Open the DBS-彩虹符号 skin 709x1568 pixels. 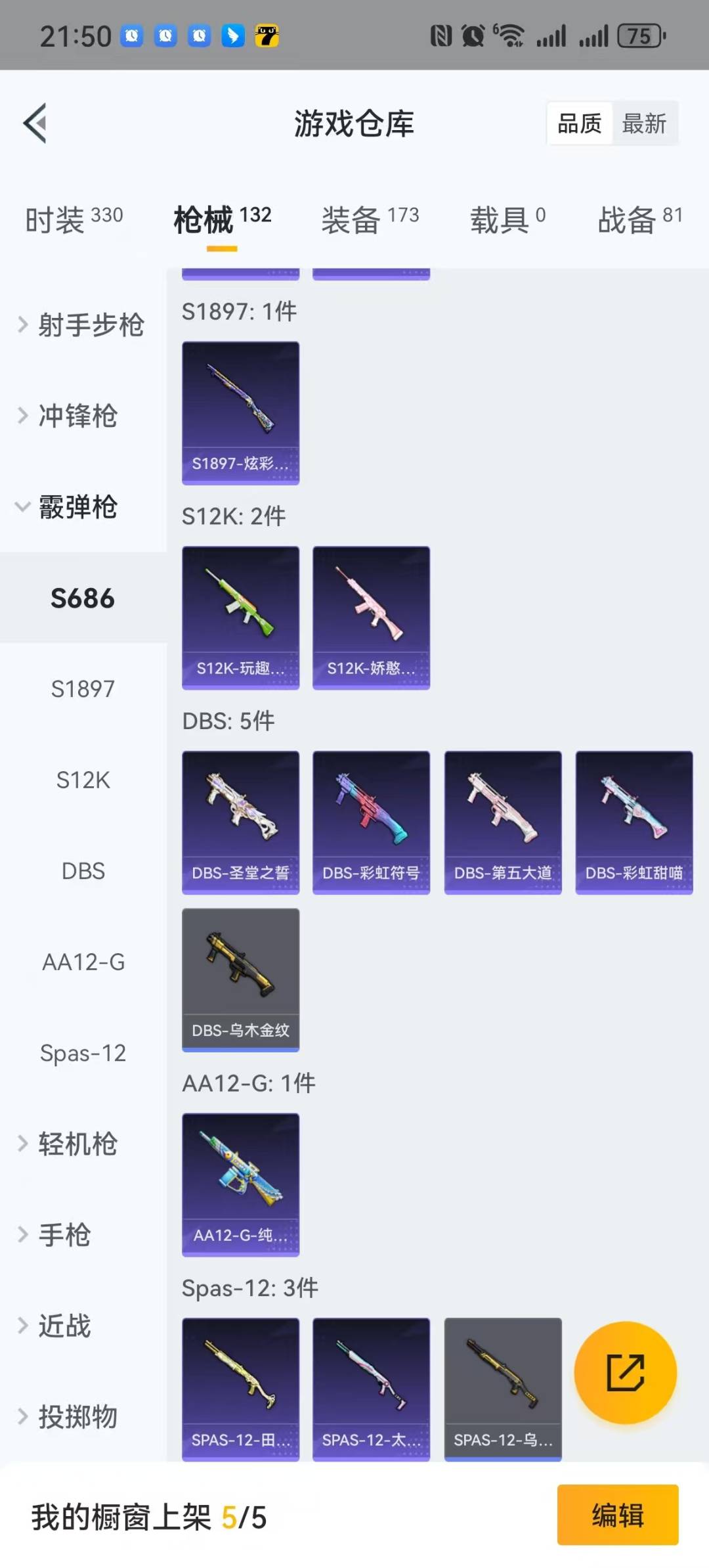(371, 822)
